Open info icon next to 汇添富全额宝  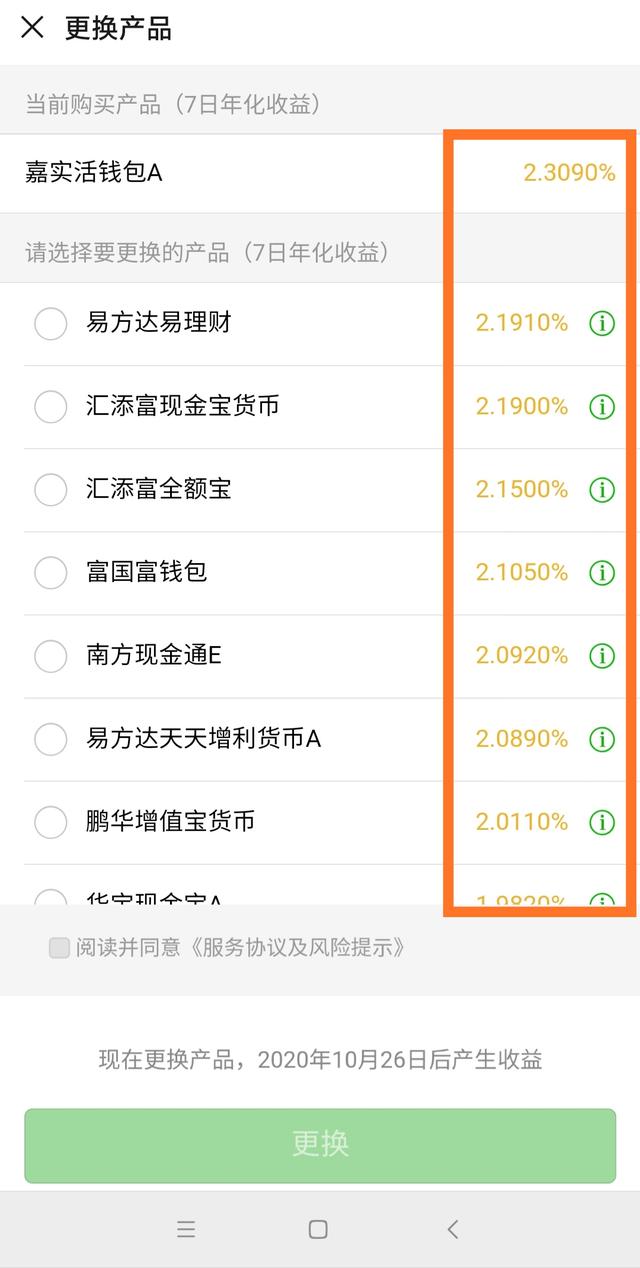click(x=601, y=489)
